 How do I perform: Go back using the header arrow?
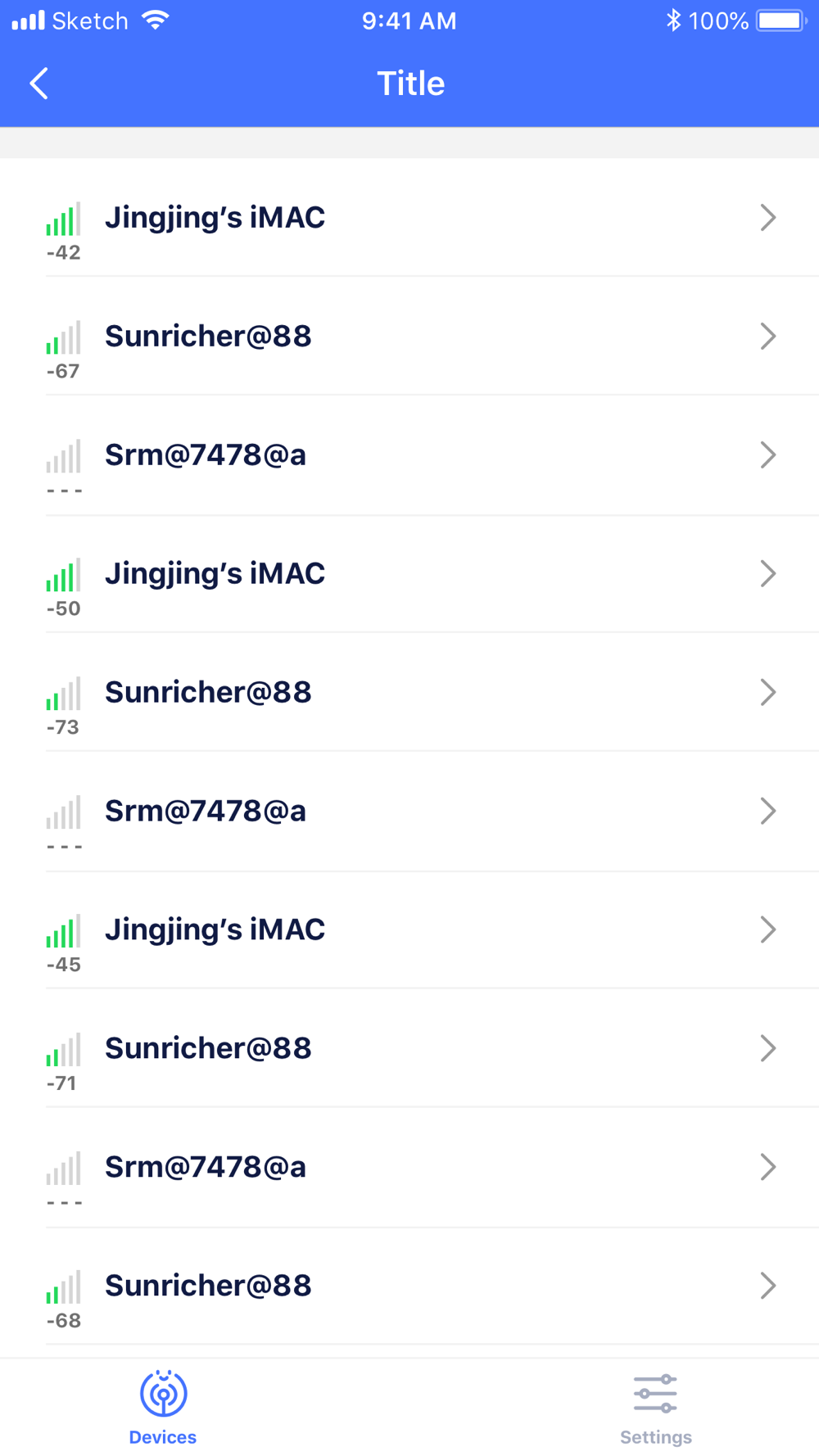[x=38, y=84]
